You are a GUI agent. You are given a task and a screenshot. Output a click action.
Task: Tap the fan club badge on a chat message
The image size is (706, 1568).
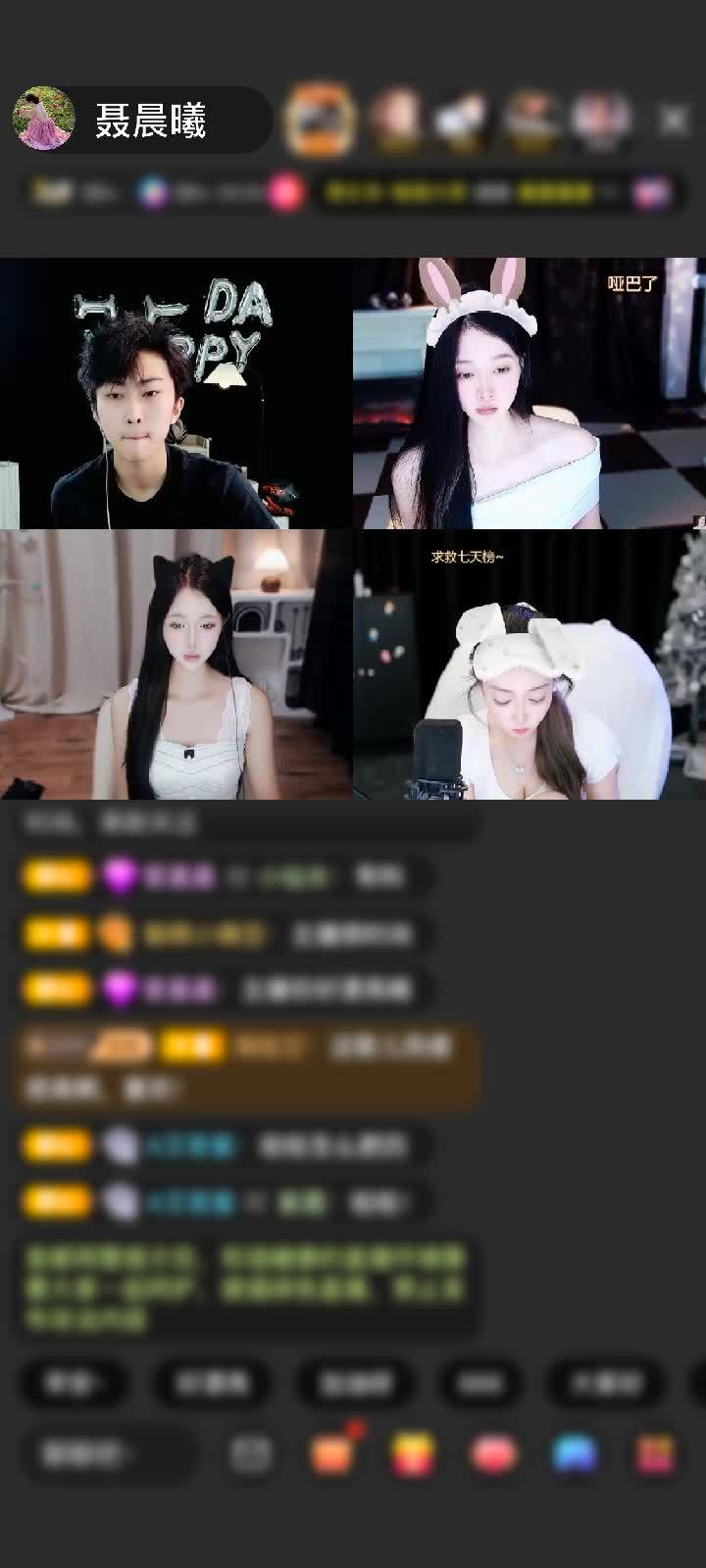57,874
